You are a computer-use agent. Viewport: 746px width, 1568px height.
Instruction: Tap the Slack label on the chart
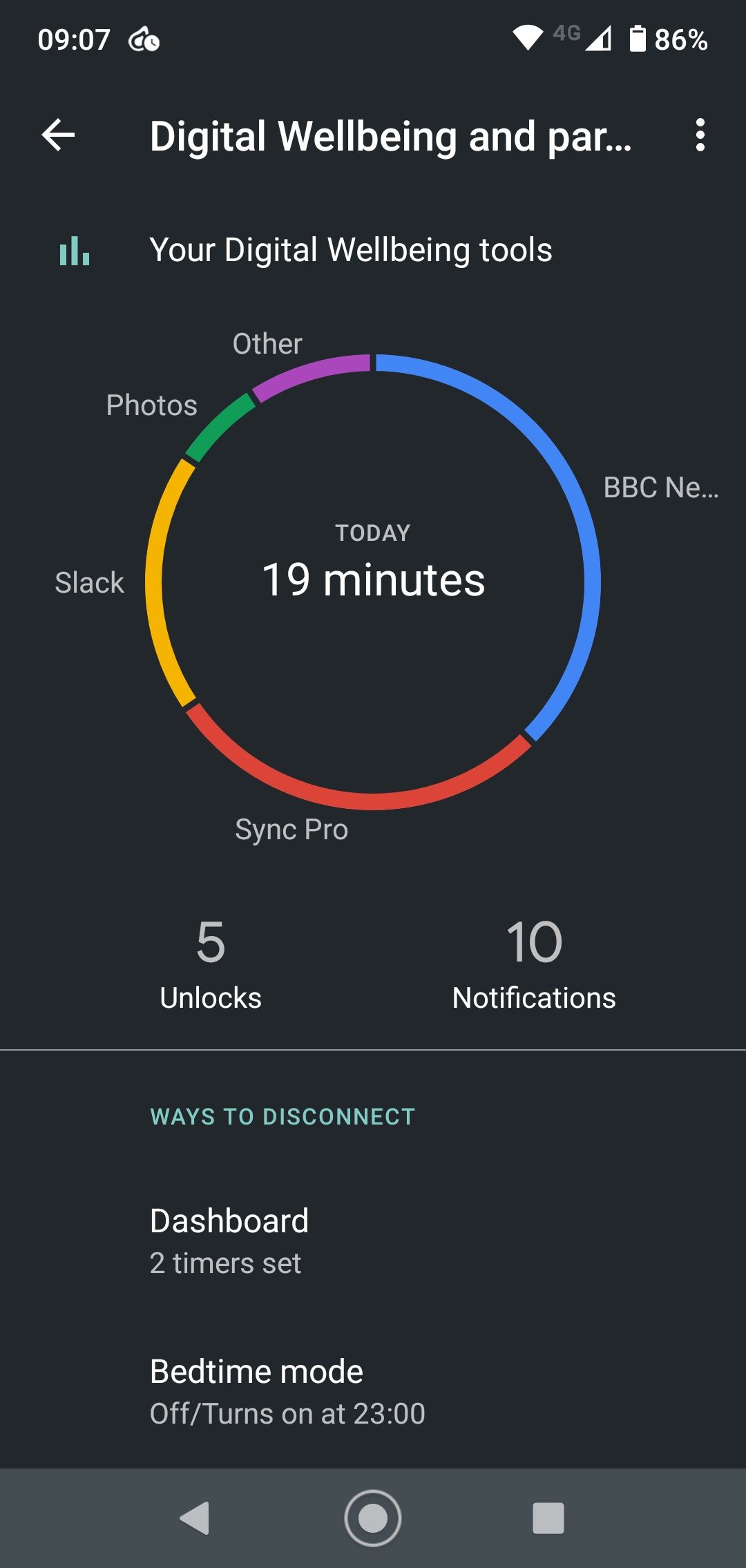[88, 582]
